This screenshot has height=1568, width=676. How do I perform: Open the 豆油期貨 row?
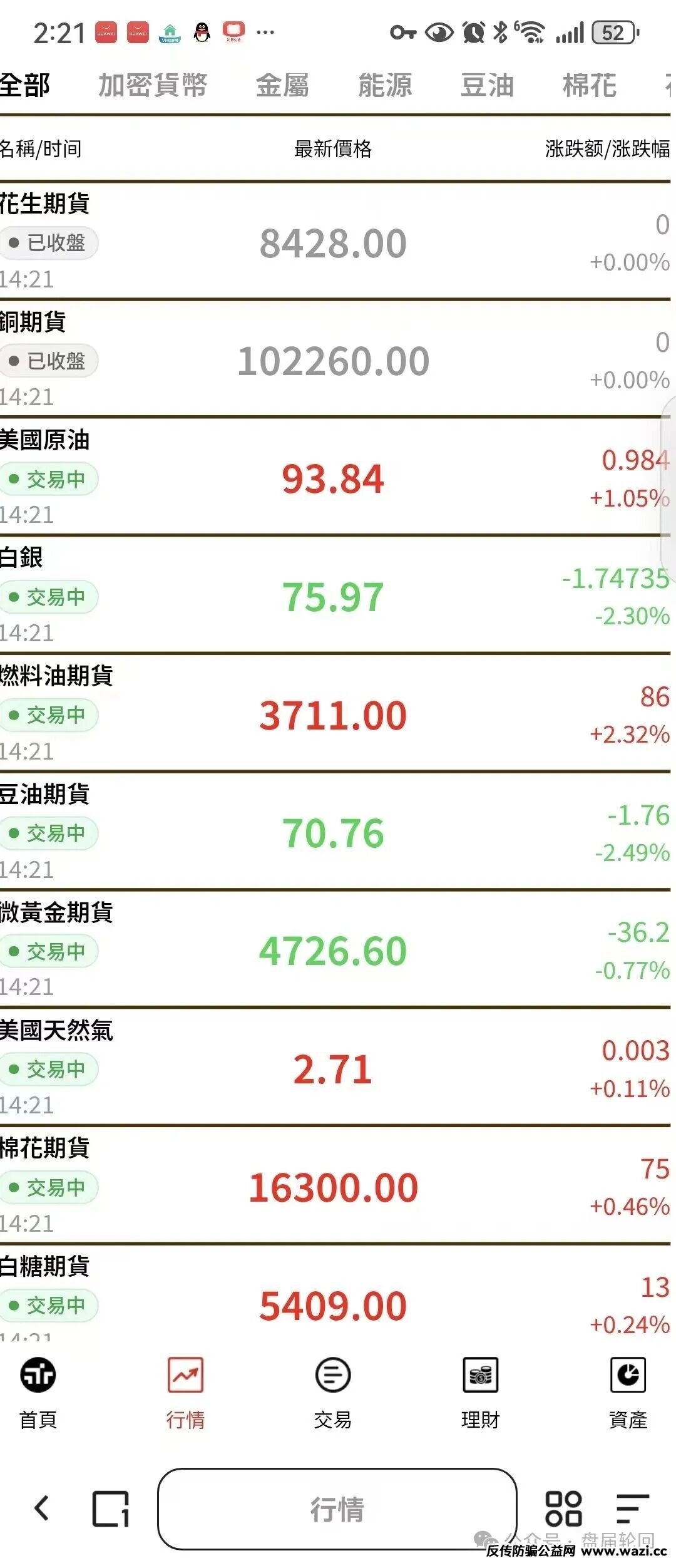tap(333, 833)
